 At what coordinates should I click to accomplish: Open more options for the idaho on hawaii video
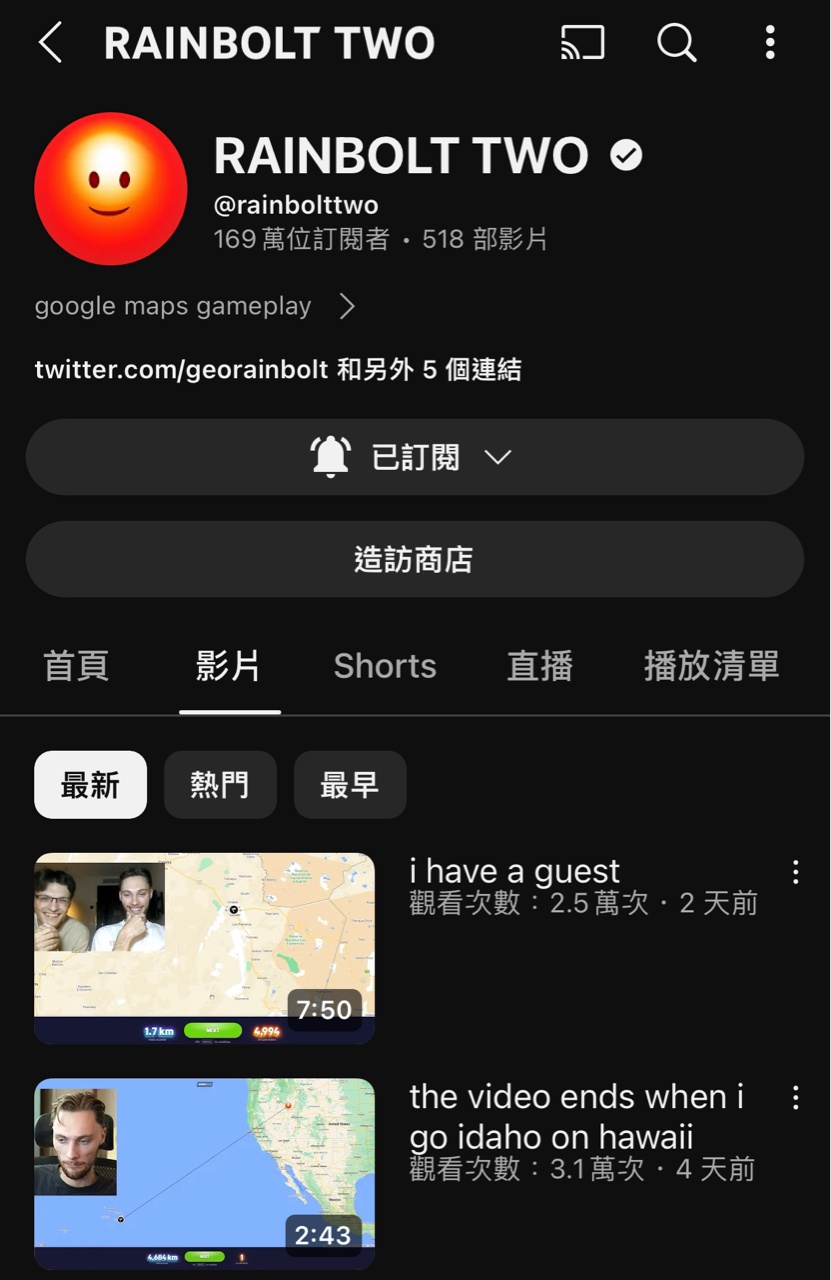pos(795,1098)
